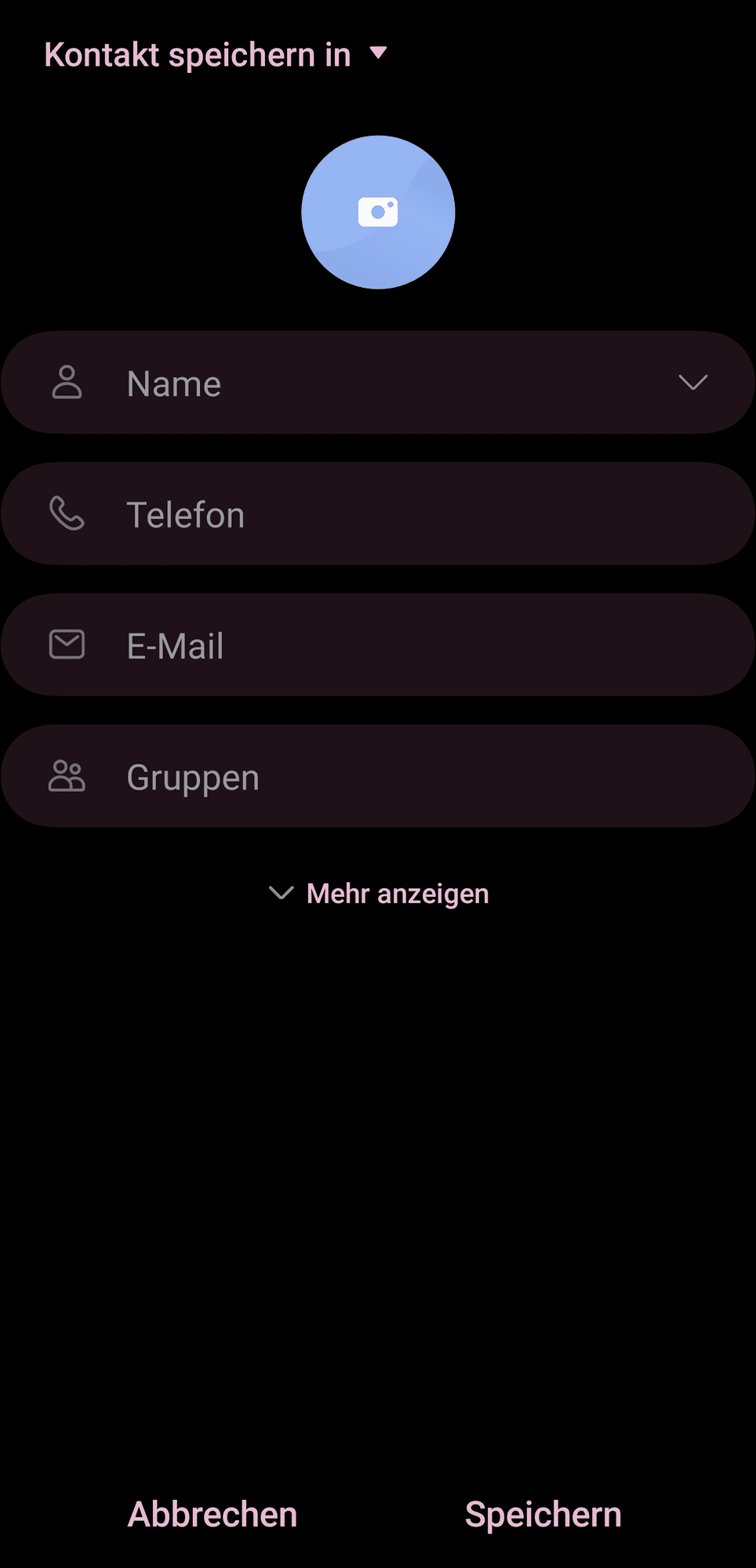Expand 'Mehr anzeigen' for more fields
The width and height of the screenshot is (756, 1568).
click(380, 894)
